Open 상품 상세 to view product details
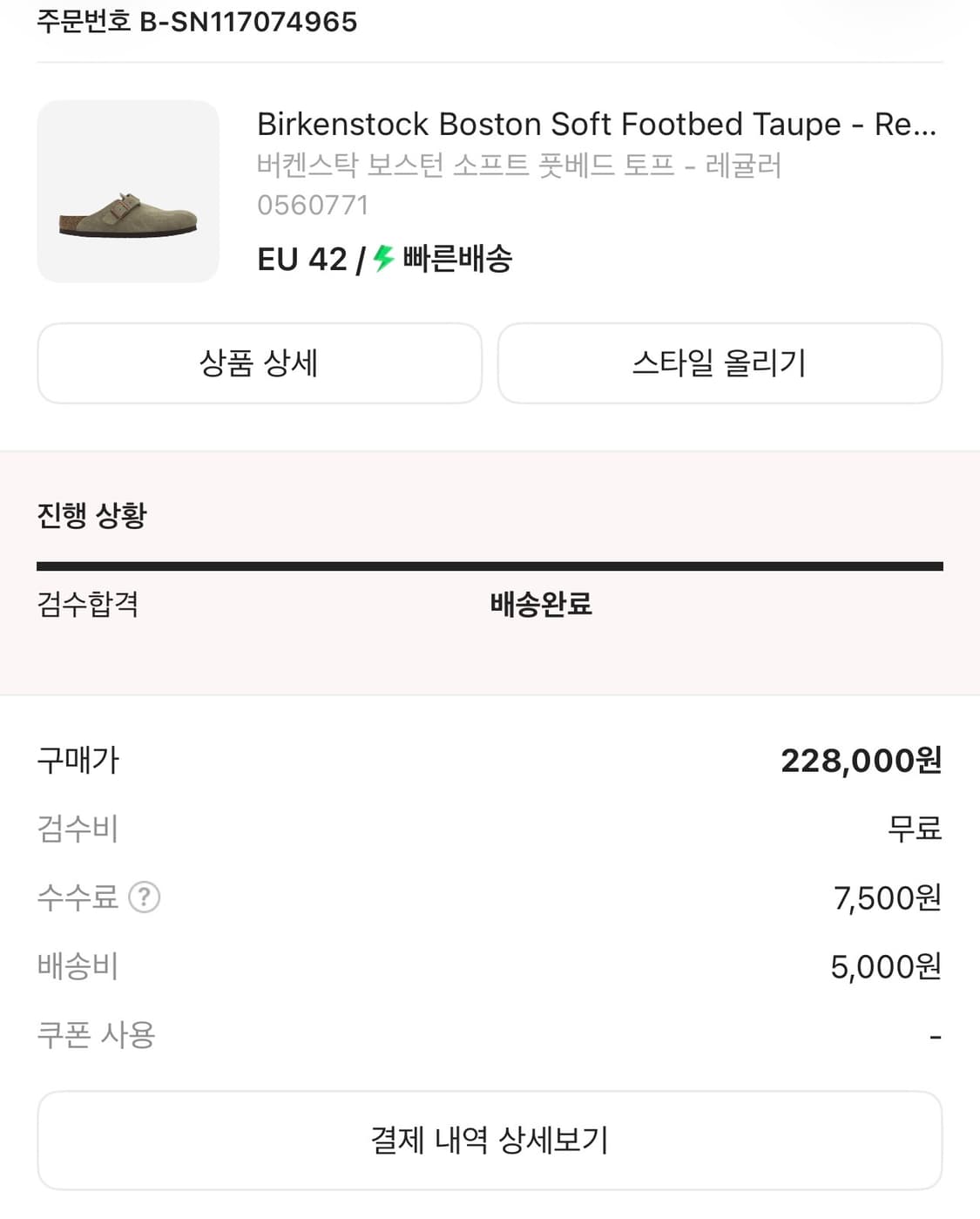Viewport: 980px width, 1219px height. [259, 363]
